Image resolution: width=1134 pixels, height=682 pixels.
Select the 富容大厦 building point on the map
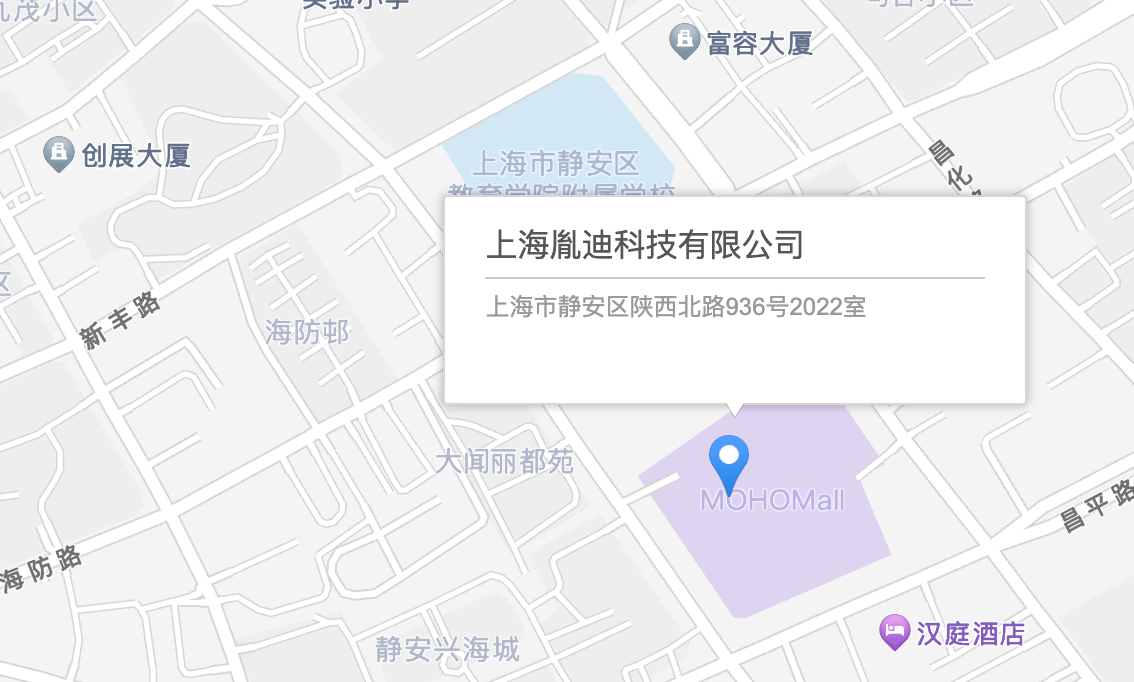pyautogui.click(x=684, y=41)
